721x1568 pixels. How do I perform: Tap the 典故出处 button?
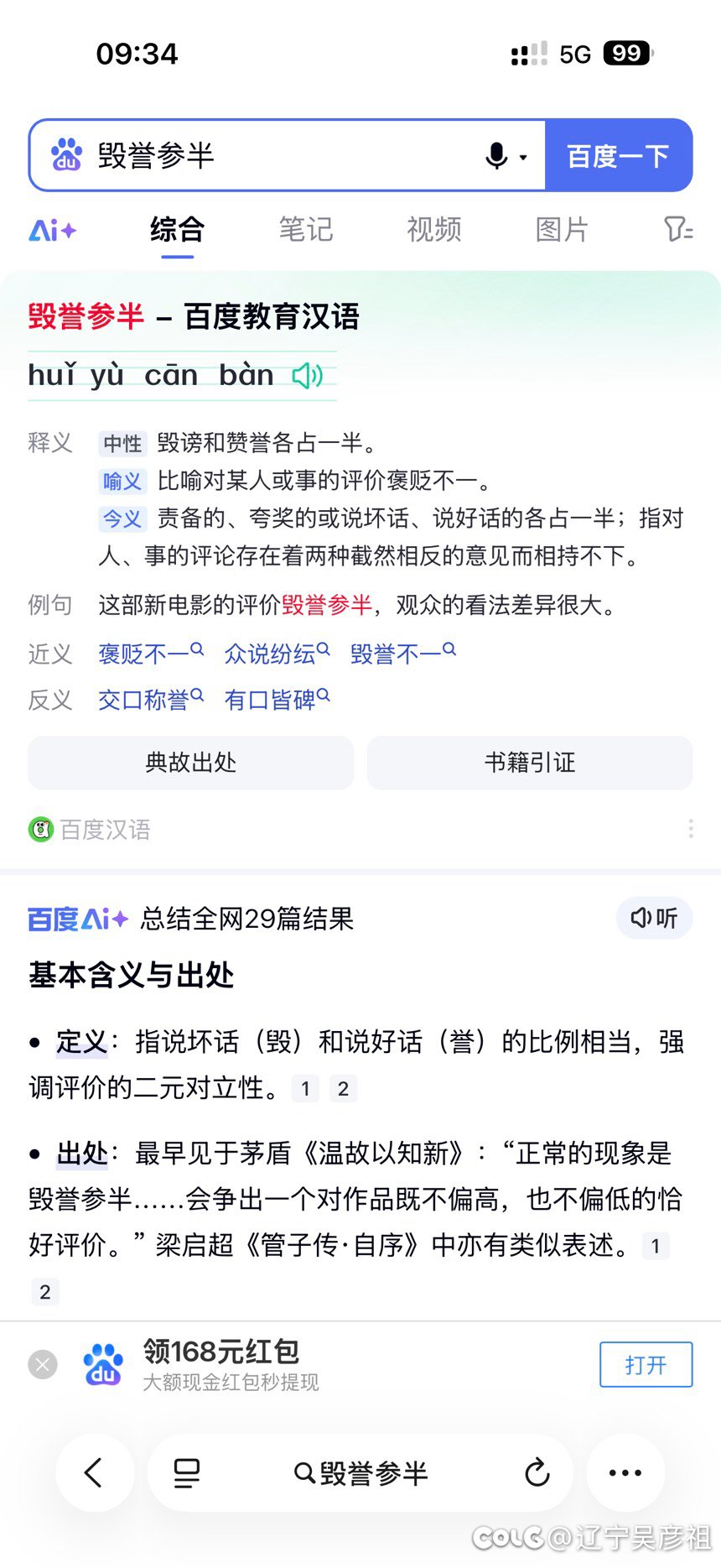point(190,763)
